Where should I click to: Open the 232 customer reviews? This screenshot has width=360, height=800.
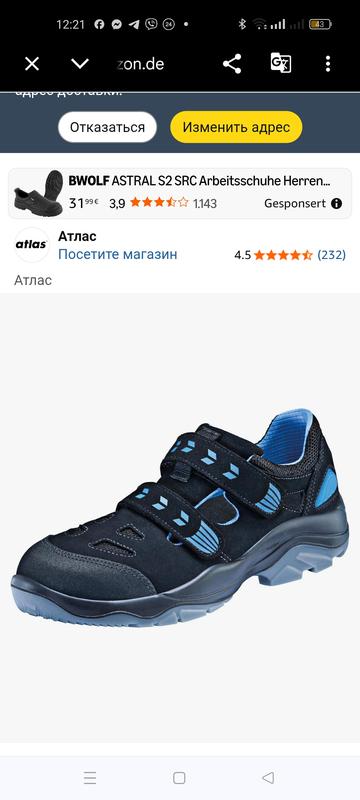coord(331,255)
